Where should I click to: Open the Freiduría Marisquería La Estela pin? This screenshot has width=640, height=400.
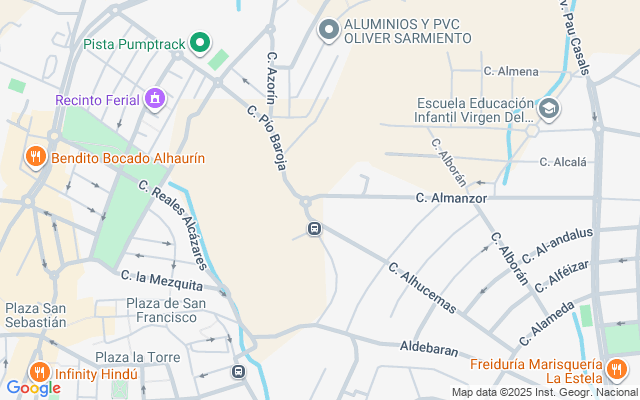(x=617, y=370)
